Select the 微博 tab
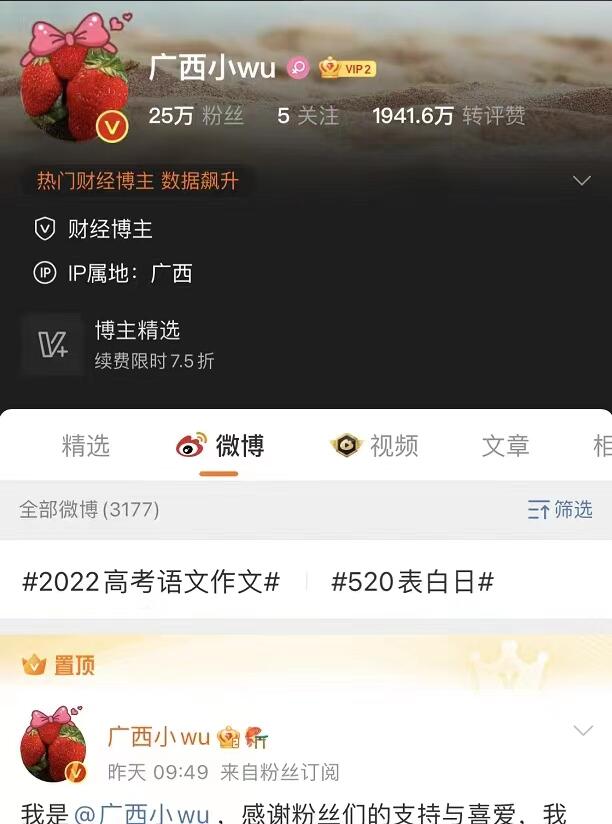The height and width of the screenshot is (824, 612). point(220,446)
